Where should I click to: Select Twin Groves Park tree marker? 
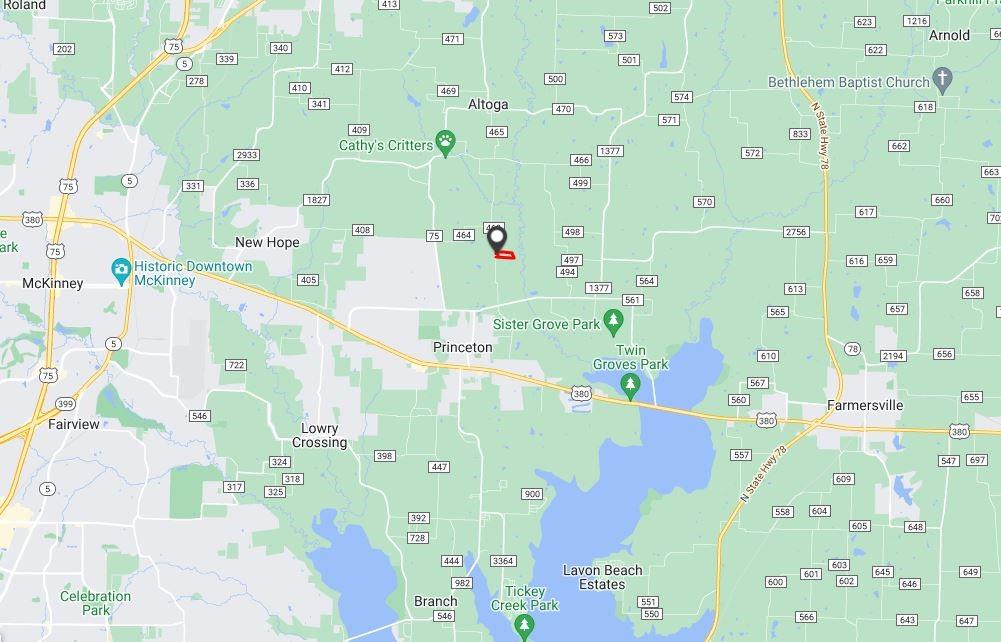tap(630, 384)
